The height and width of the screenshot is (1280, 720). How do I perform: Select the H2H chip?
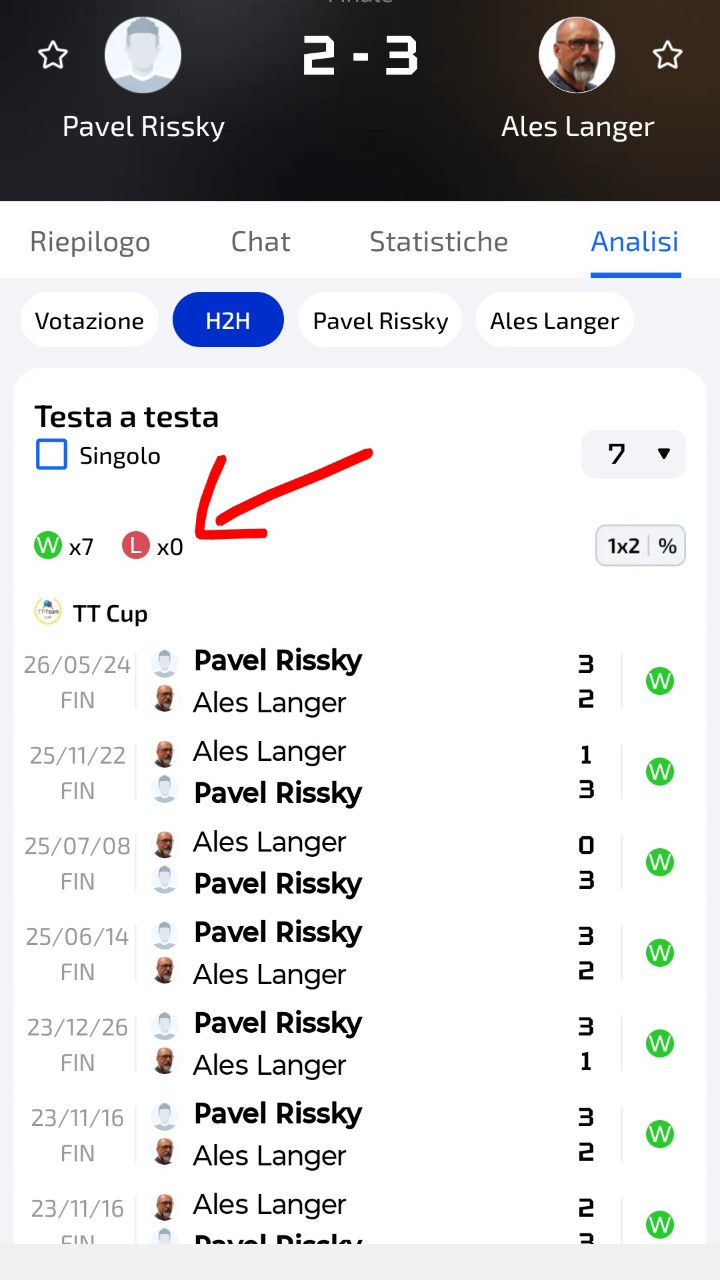pyautogui.click(x=228, y=321)
